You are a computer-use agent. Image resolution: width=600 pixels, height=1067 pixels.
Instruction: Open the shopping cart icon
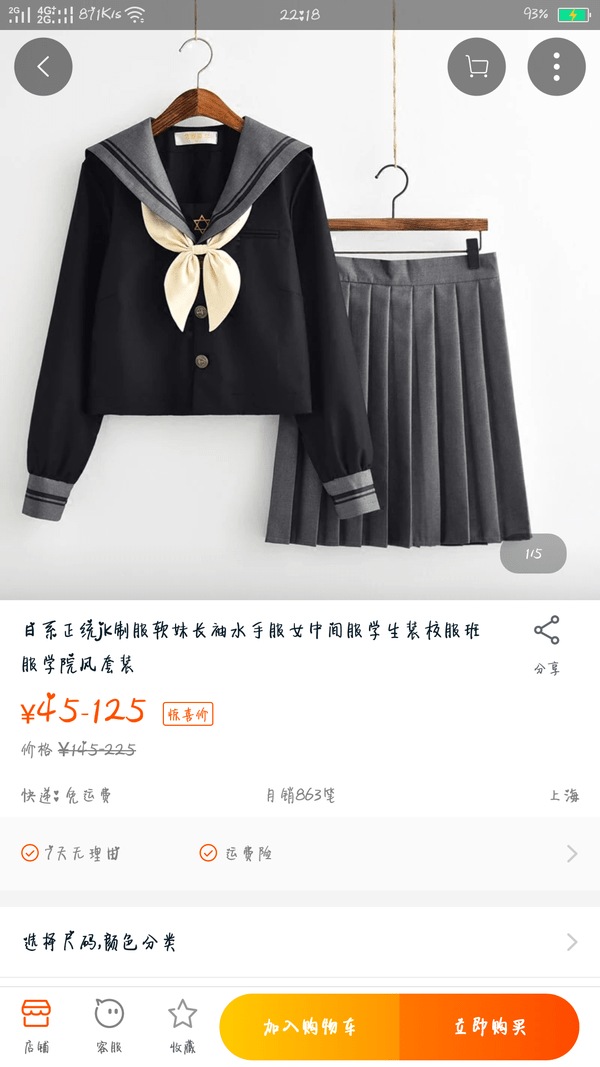tap(477, 67)
